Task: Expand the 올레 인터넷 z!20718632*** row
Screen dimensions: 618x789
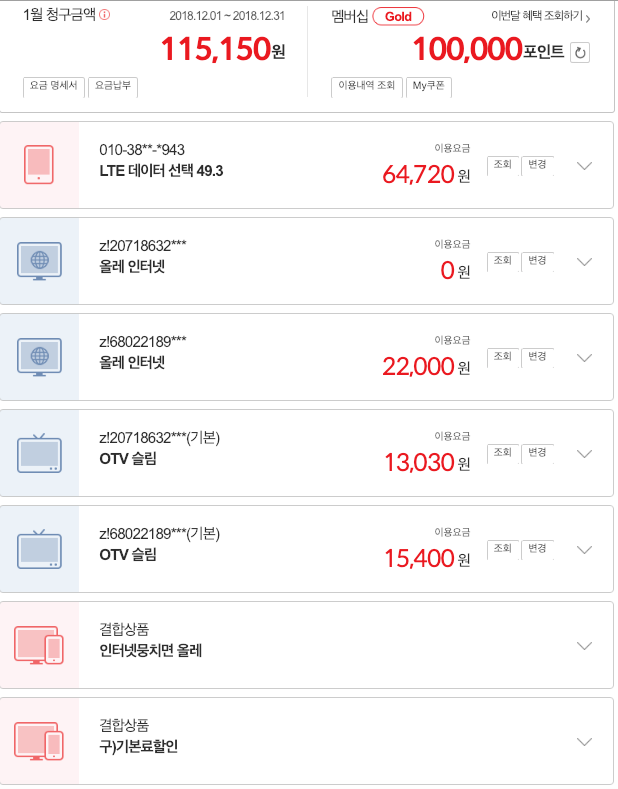Action: point(586,262)
